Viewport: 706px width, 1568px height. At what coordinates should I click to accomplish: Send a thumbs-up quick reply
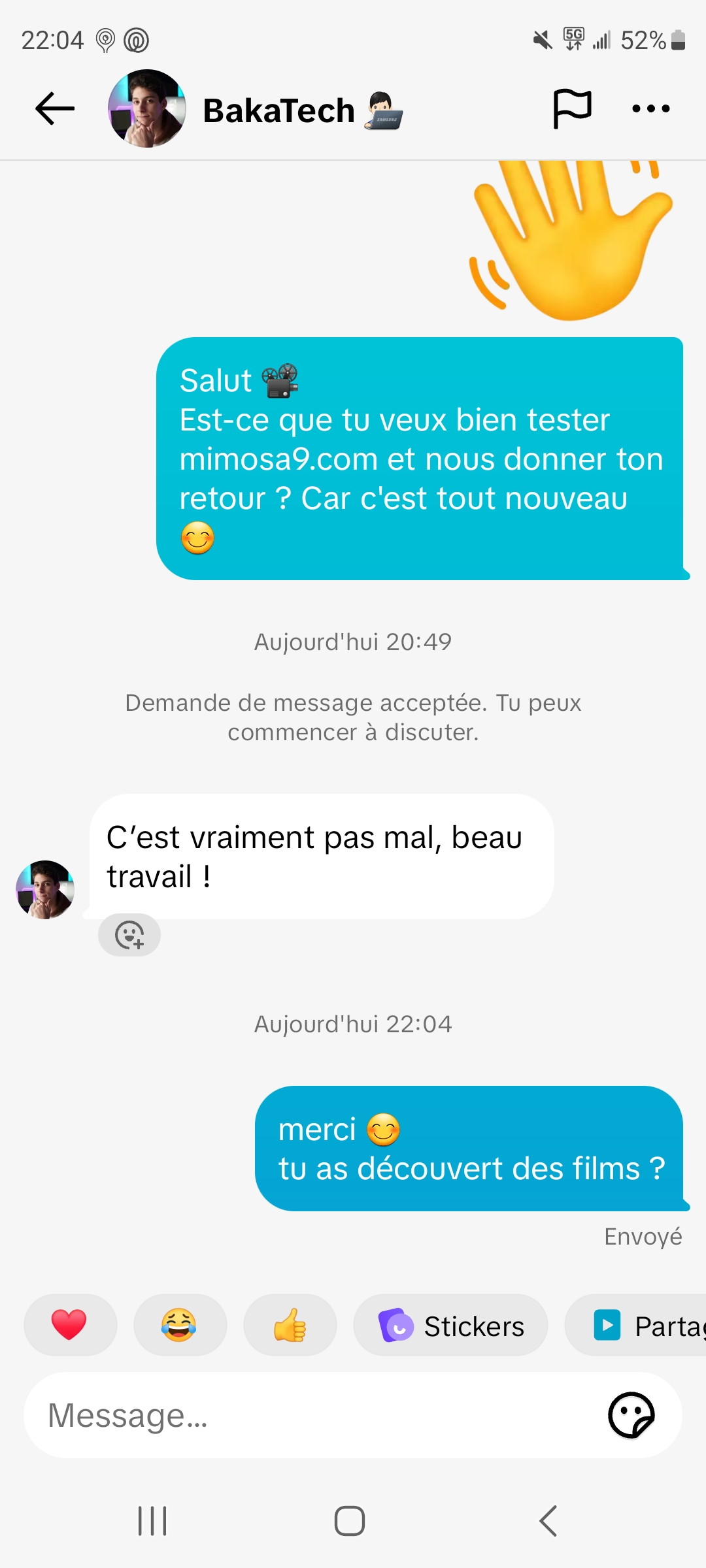pyautogui.click(x=290, y=1325)
